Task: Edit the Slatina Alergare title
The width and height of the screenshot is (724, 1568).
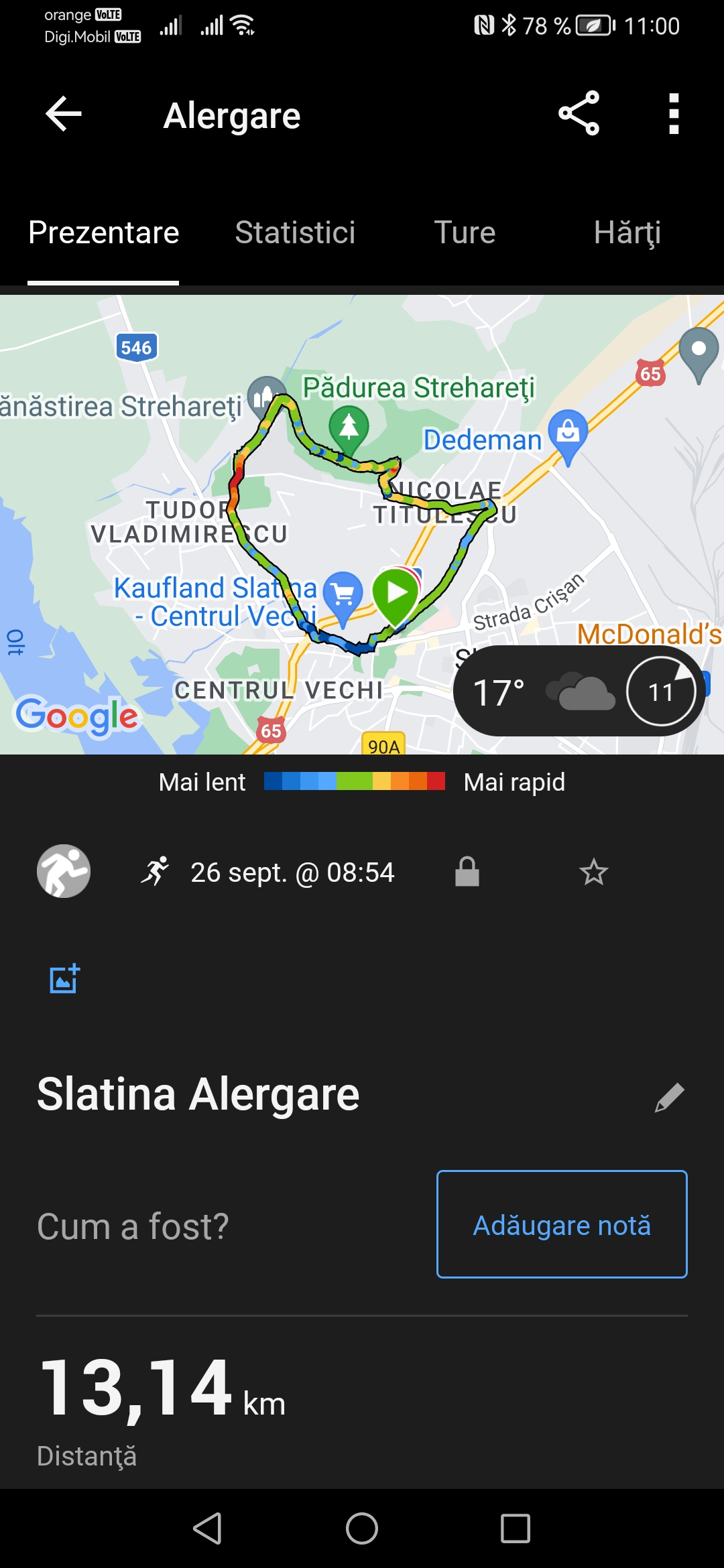Action: pyautogui.click(x=669, y=1098)
